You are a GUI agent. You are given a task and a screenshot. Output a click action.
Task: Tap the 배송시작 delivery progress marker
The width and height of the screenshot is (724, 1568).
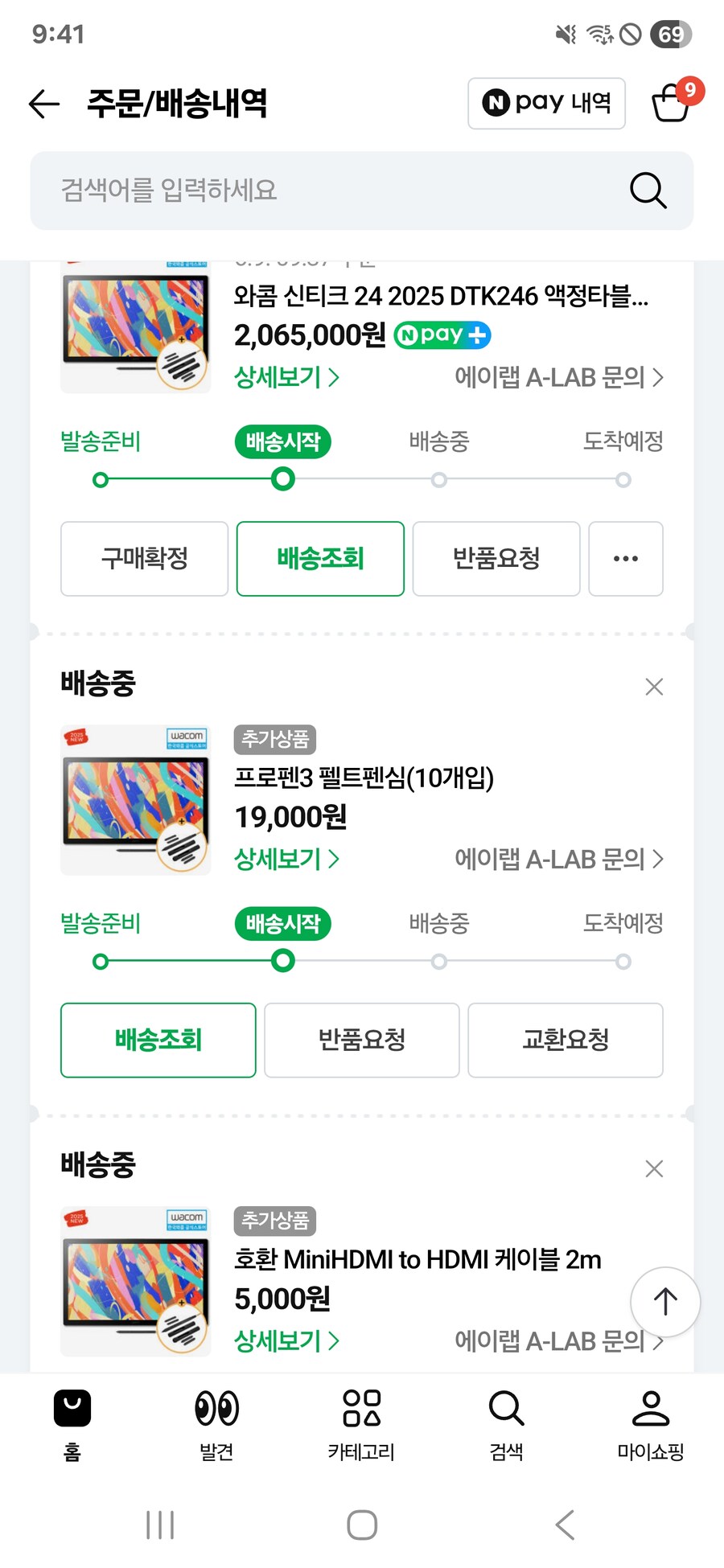coord(282,441)
